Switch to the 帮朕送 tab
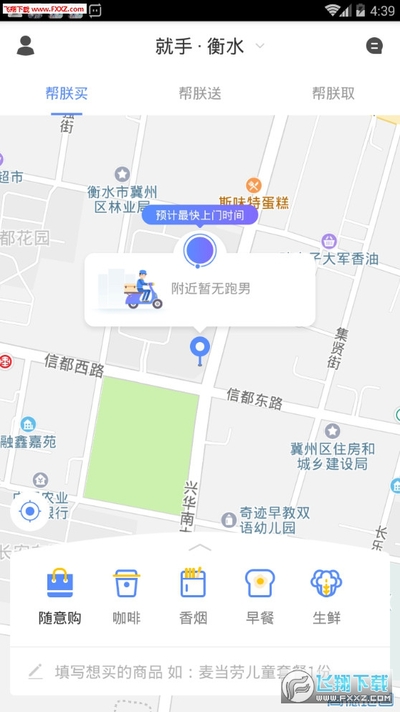This screenshot has height=712, width=400. click(200, 94)
